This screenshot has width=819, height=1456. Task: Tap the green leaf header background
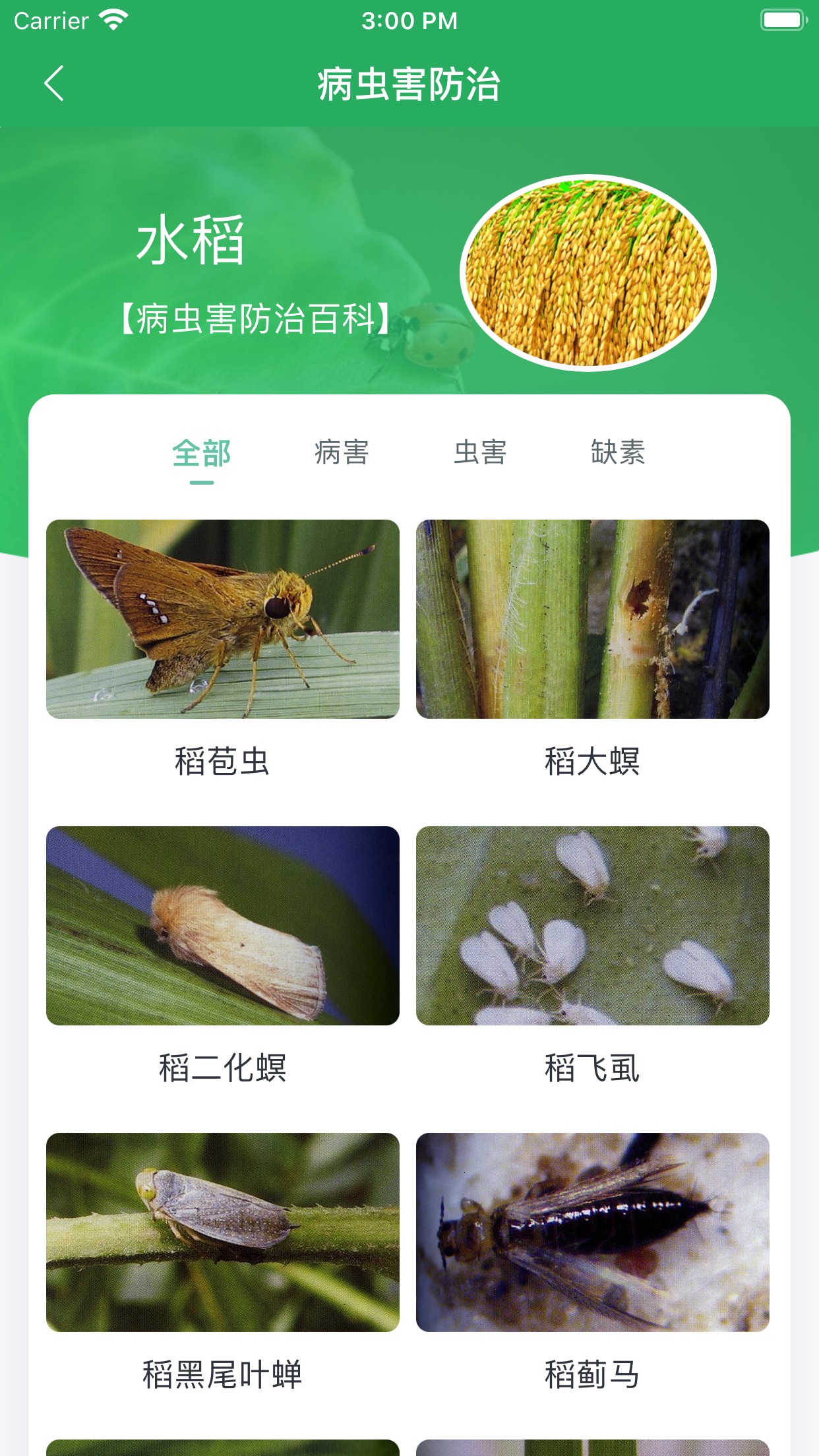click(x=198, y=165)
